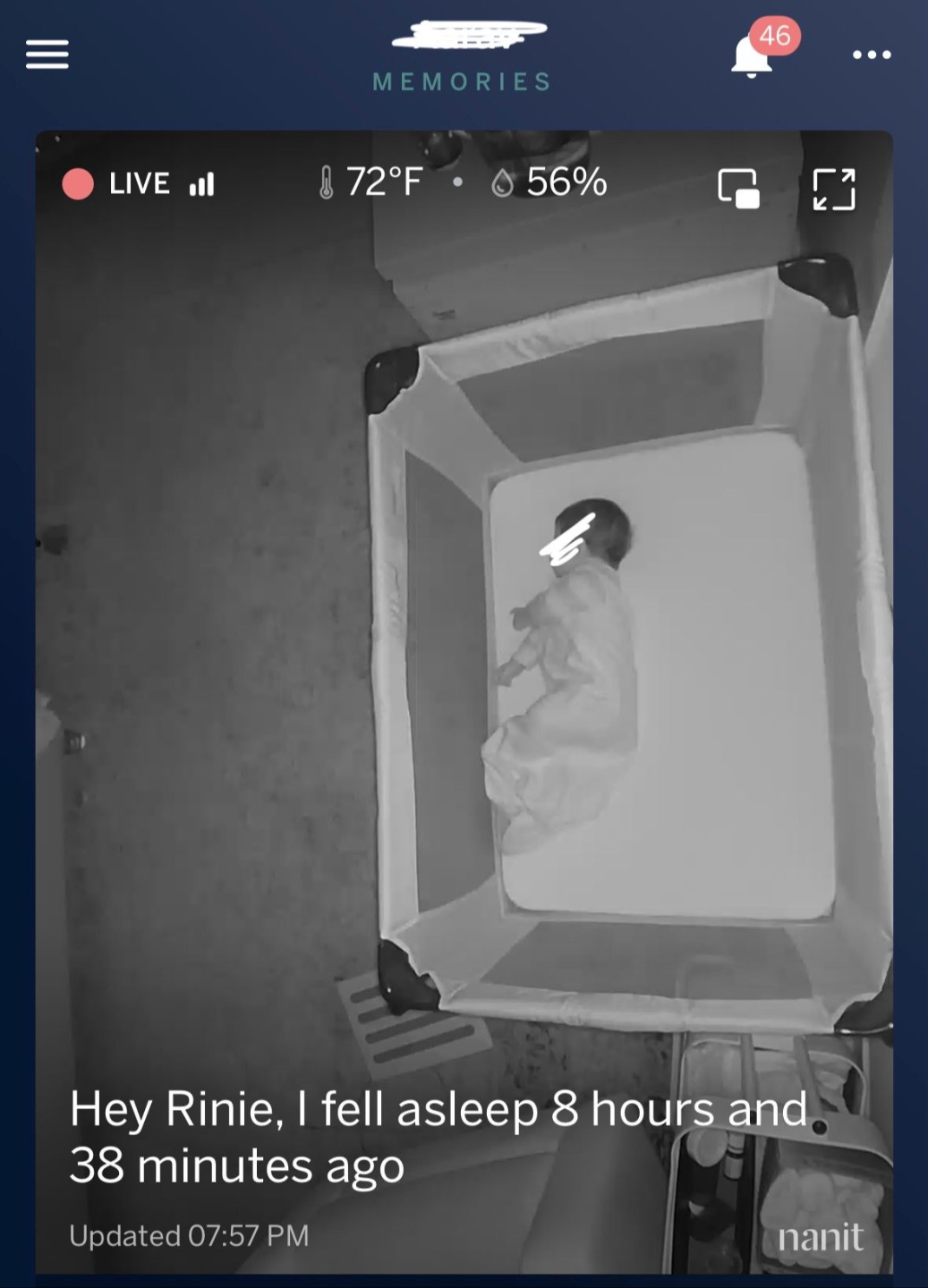928x1288 pixels.
Task: Open the three-dot overflow menu
Action: [x=872, y=55]
